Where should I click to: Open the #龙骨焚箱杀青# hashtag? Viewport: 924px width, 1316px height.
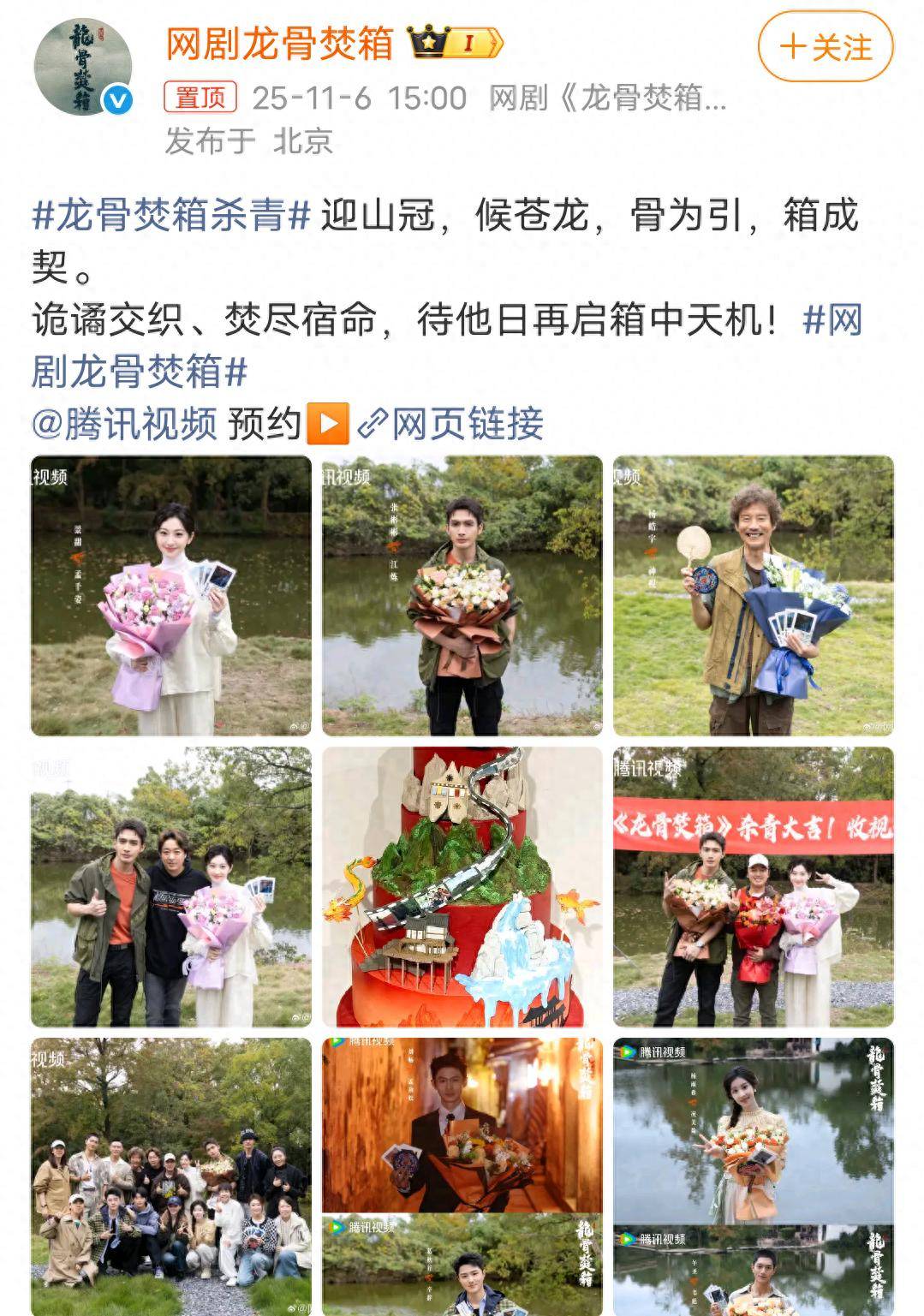[170, 215]
